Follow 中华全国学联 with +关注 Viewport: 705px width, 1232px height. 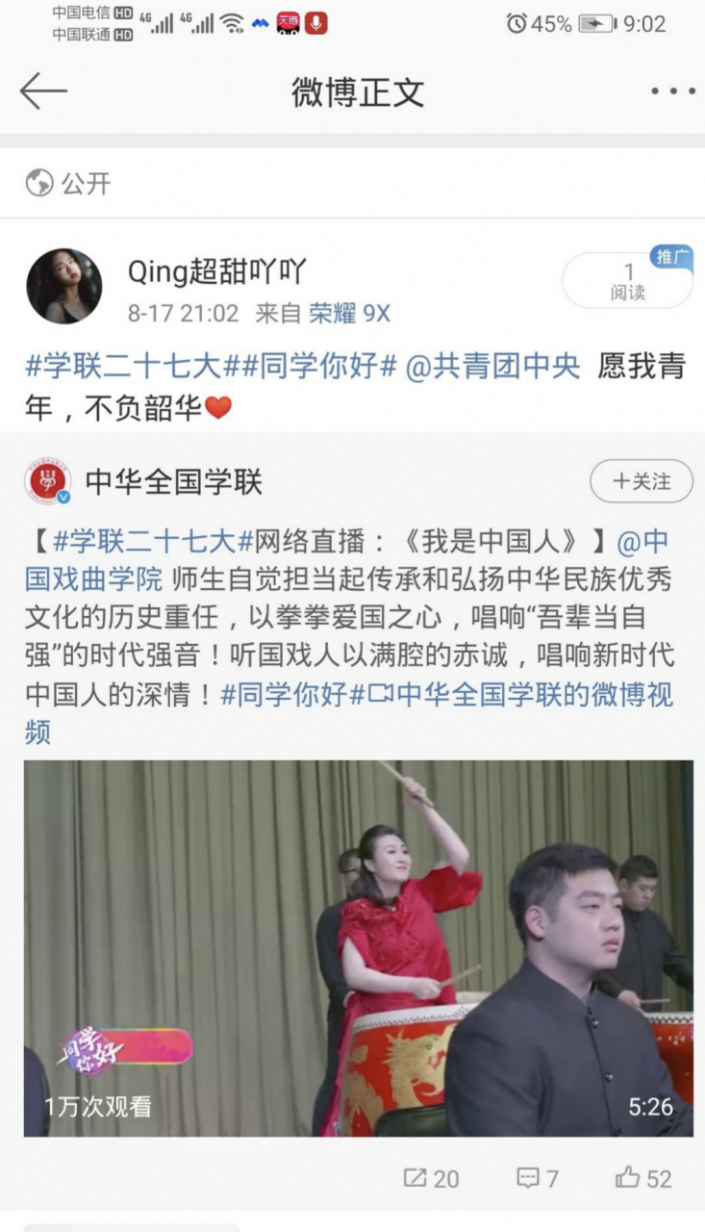(x=642, y=482)
